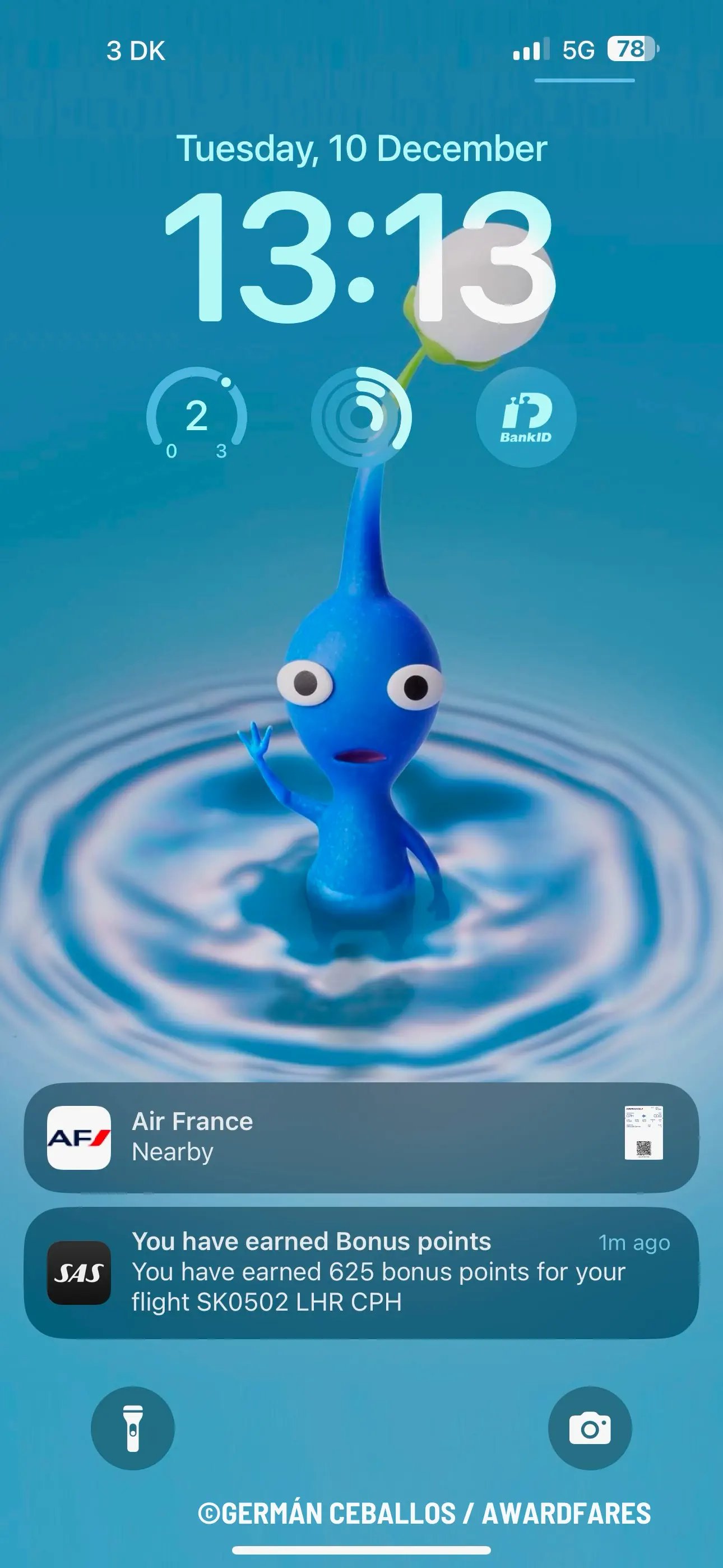Open the gauge widget showing 2
The image size is (723, 1568).
pos(197,417)
